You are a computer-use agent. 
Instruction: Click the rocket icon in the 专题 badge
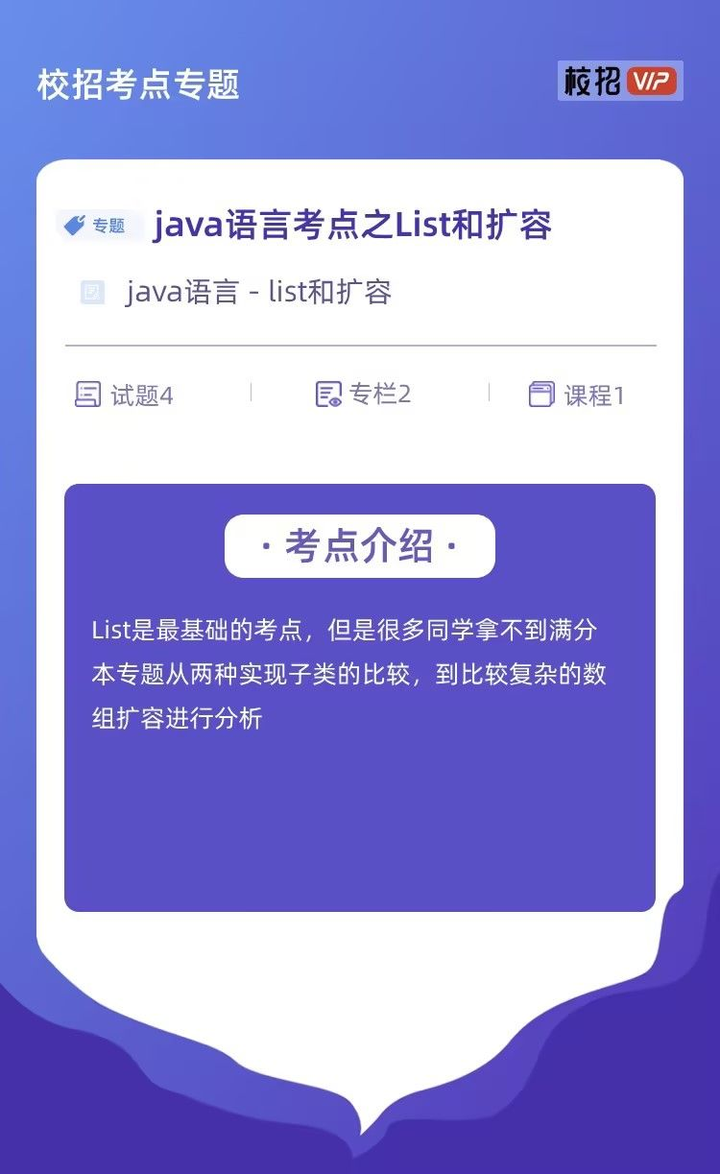[76, 224]
